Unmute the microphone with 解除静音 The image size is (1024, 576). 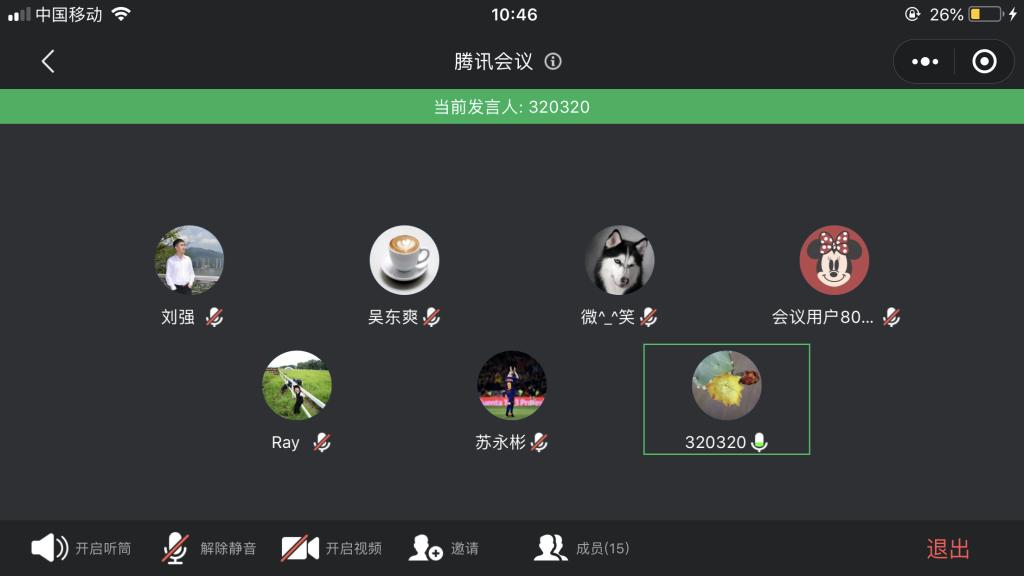click(209, 548)
